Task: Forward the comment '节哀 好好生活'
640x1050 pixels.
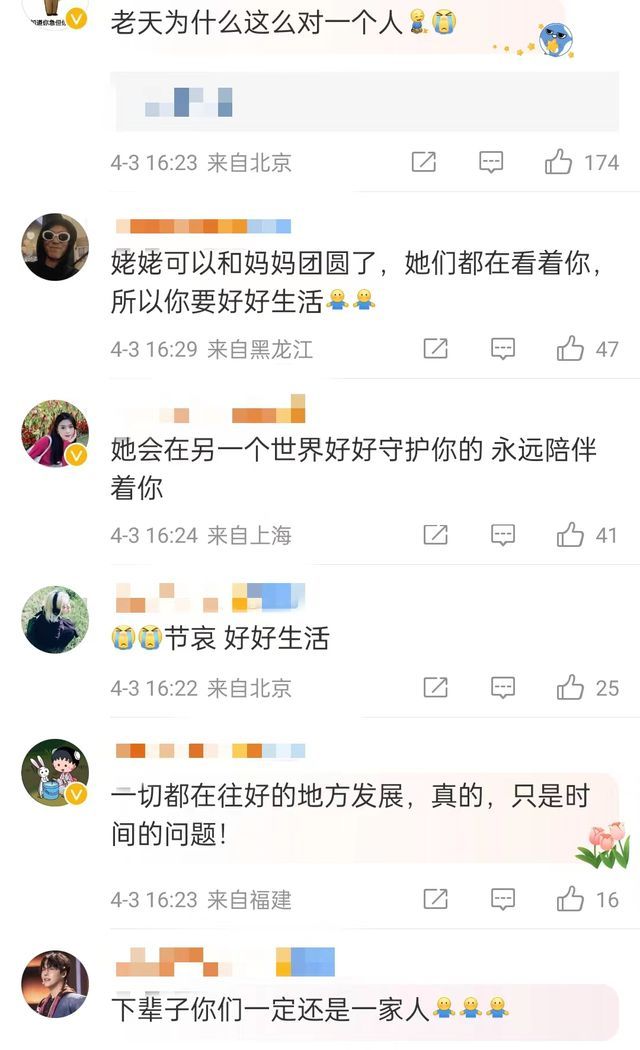Action: tap(436, 687)
